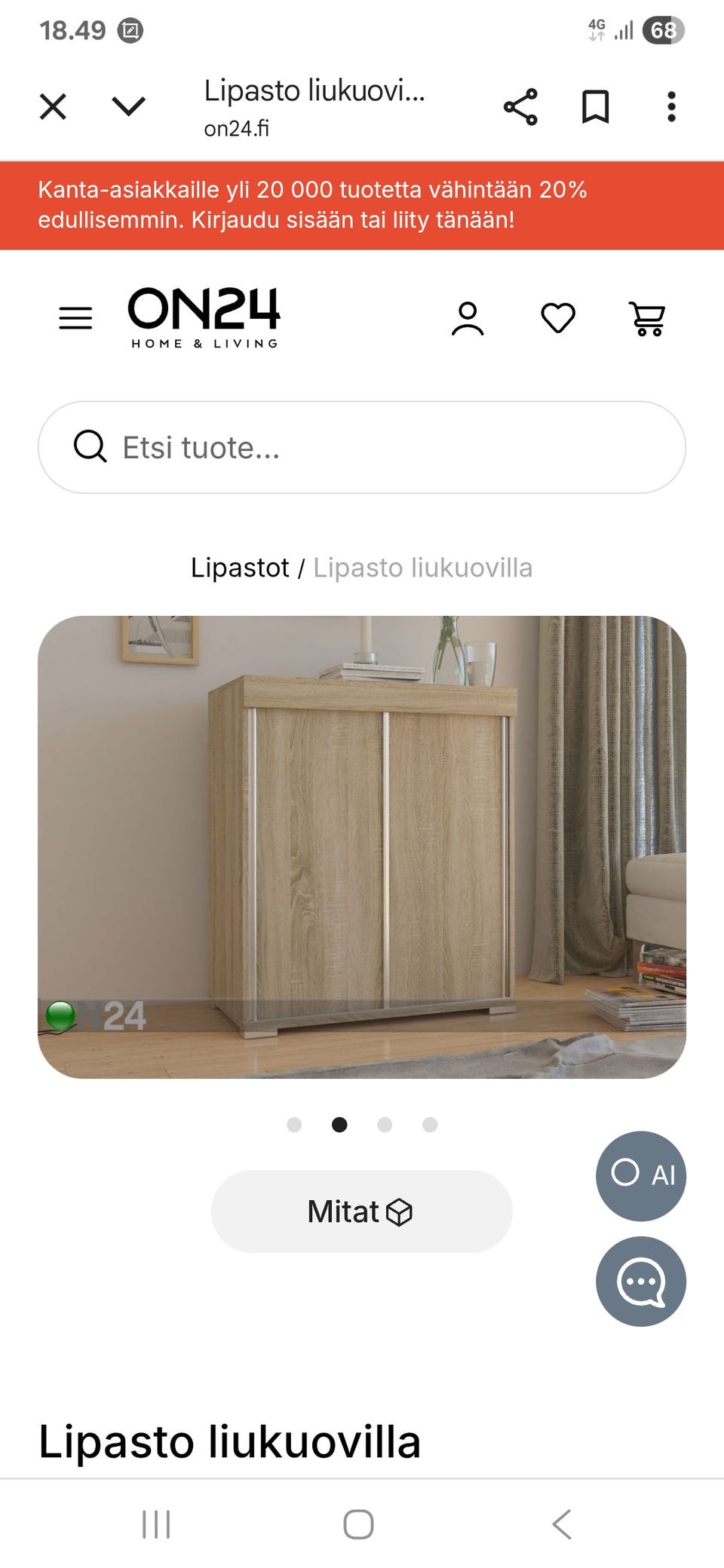
Task: Open the account profile icon
Action: [x=467, y=318]
